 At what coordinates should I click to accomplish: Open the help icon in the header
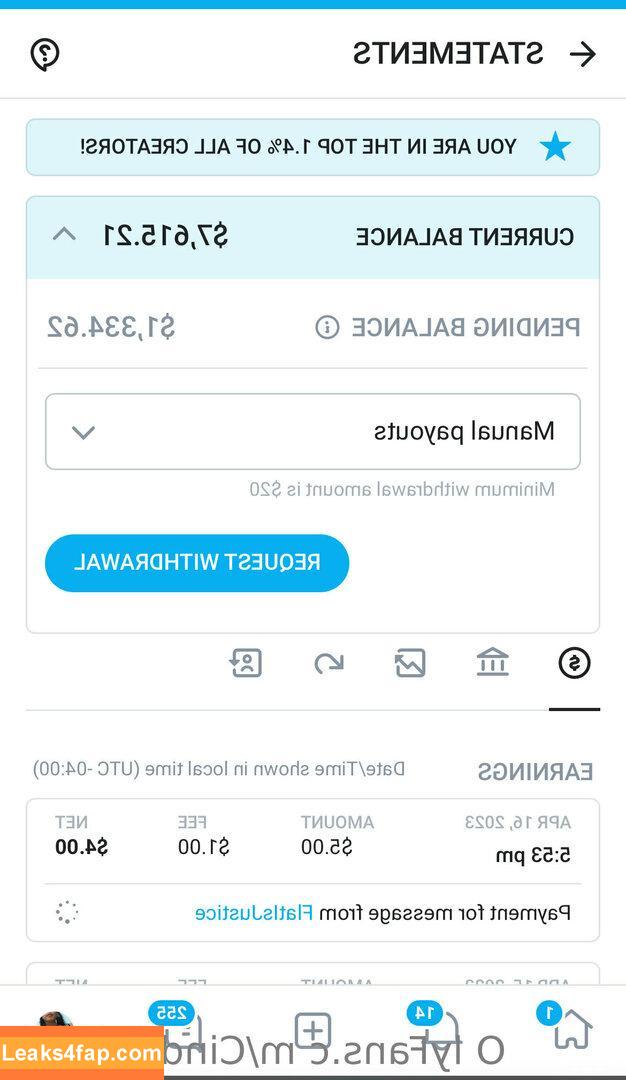(x=45, y=54)
